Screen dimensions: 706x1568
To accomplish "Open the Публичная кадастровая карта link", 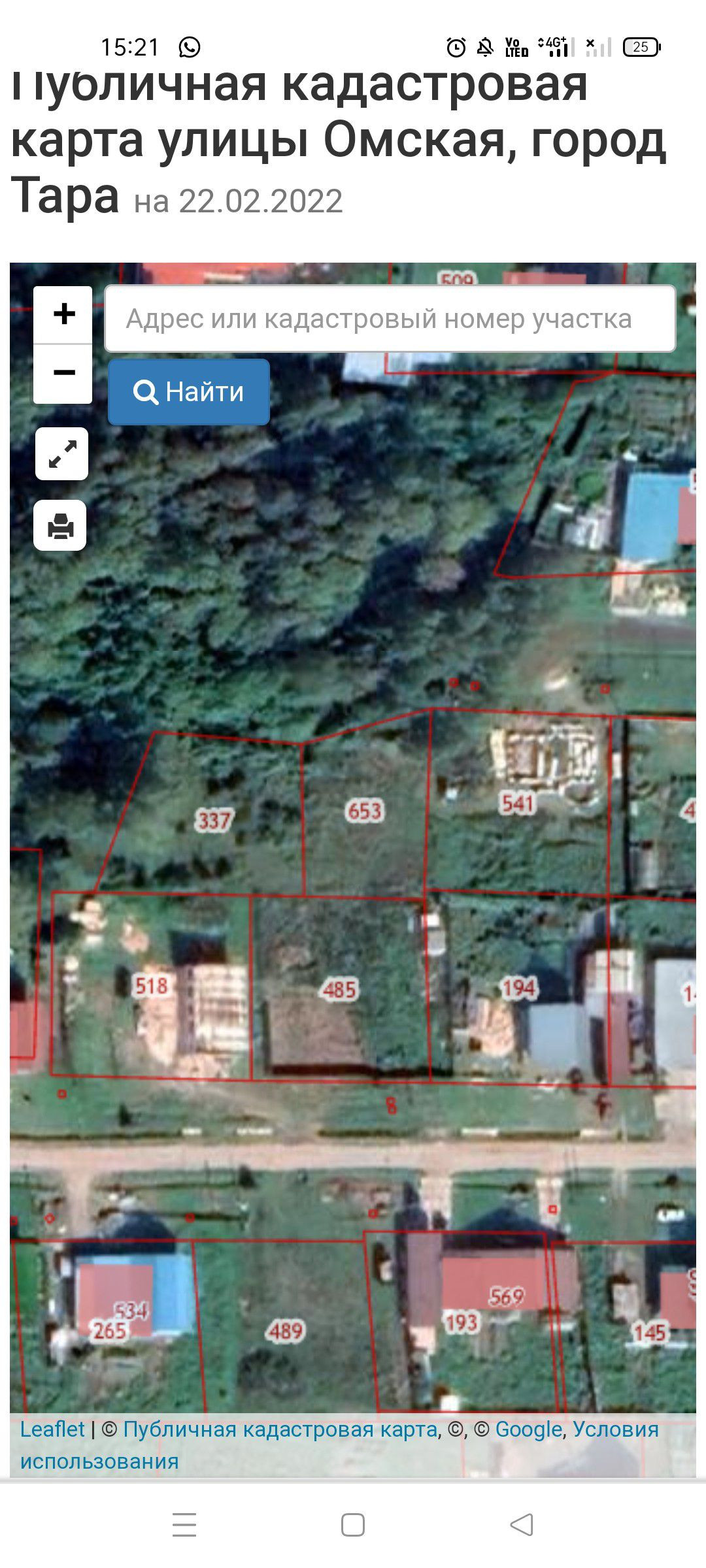I will click(280, 1429).
